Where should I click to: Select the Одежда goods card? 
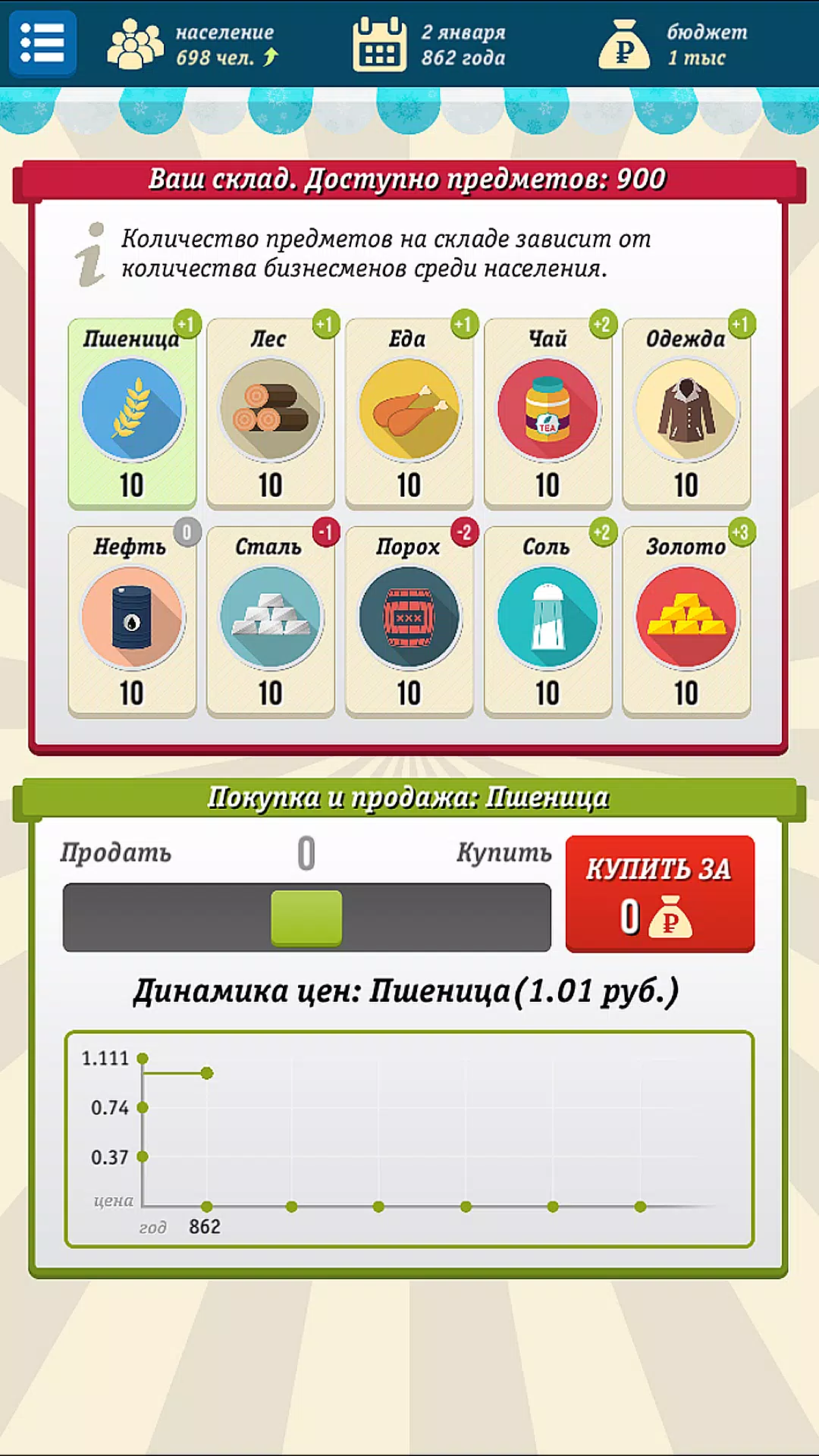(x=686, y=413)
